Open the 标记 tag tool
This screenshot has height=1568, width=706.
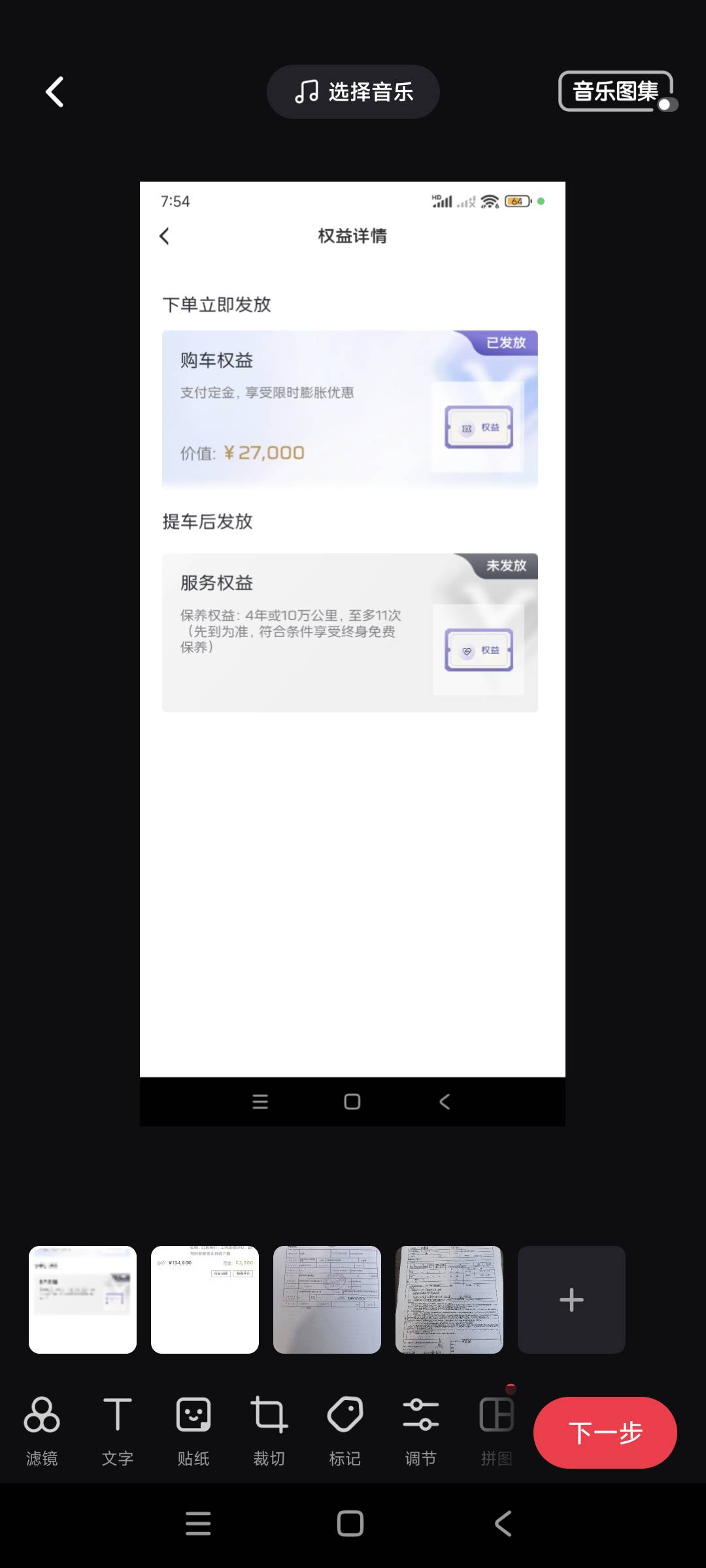pos(345,1431)
